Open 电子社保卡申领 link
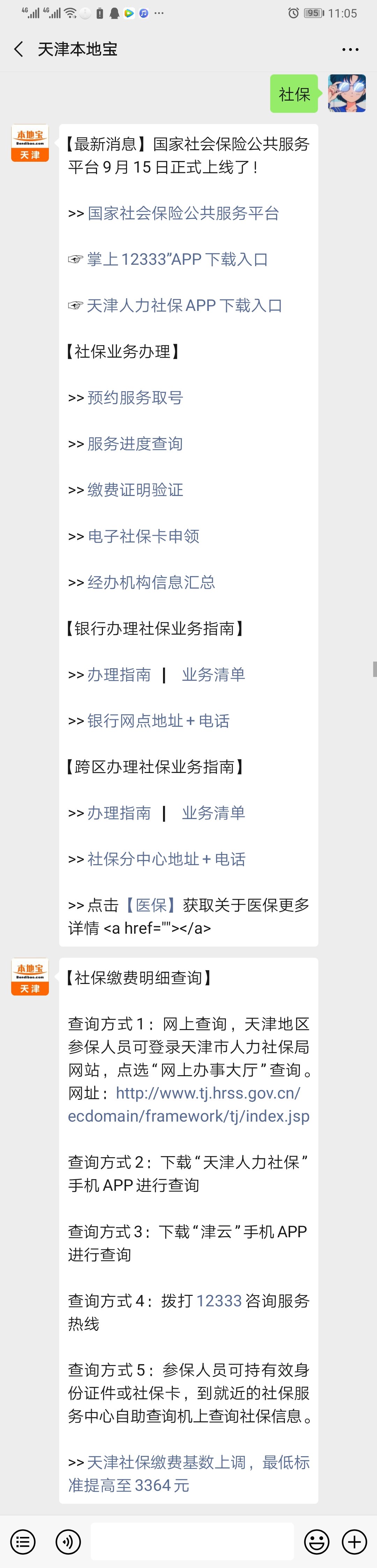Viewport: 377px width, 1568px height. tap(143, 536)
